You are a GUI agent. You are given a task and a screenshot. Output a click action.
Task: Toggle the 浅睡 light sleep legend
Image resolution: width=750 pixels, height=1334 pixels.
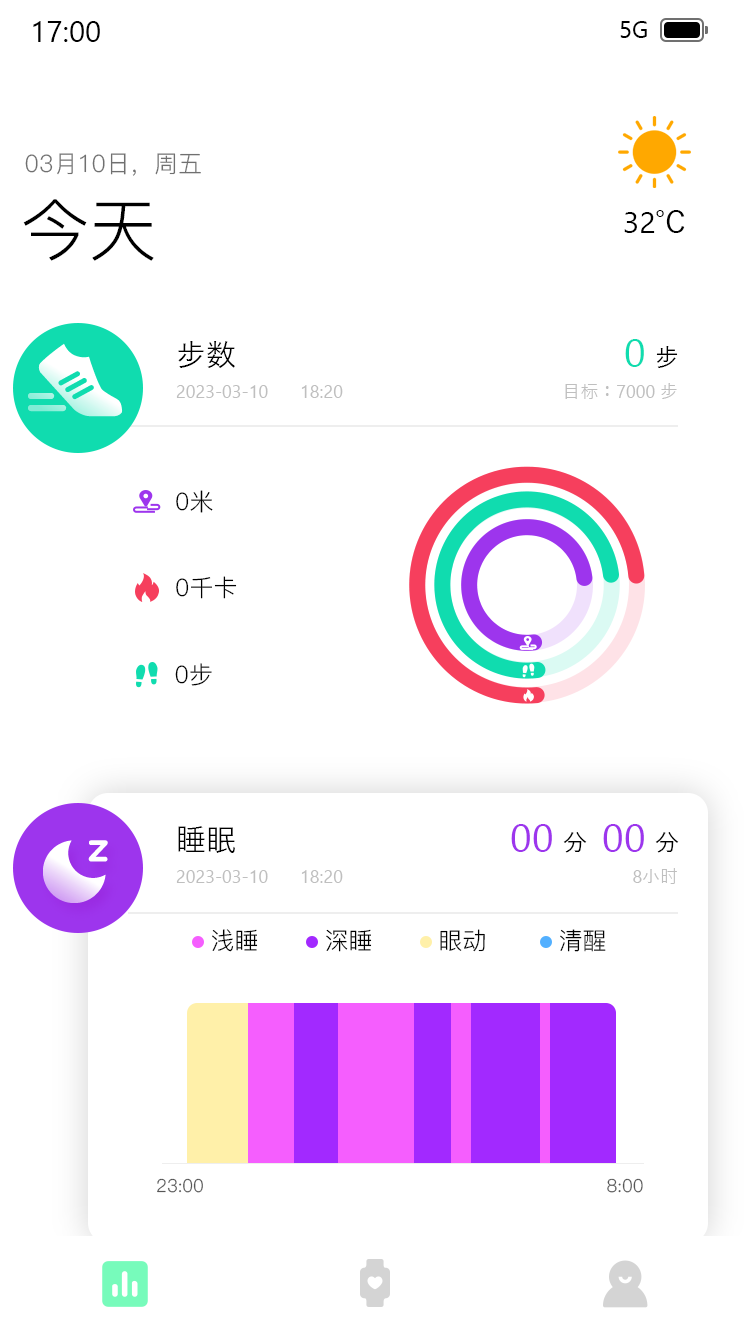[233, 940]
